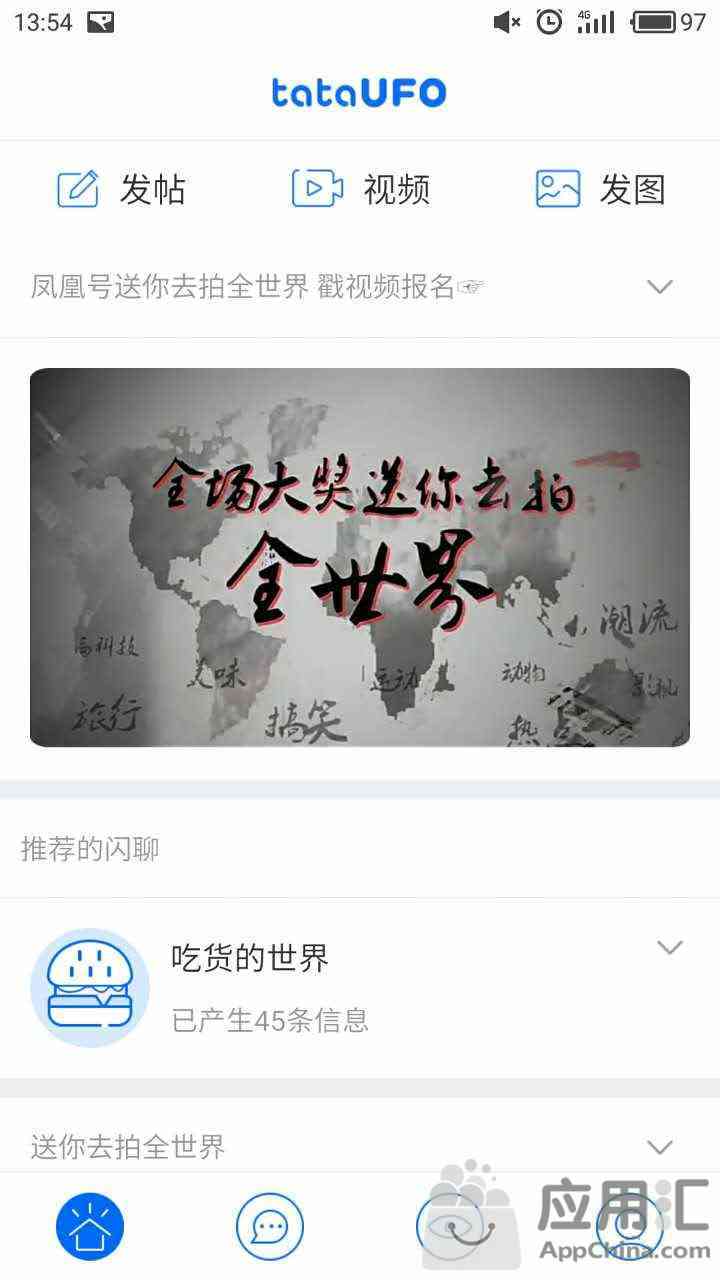720x1280 pixels.
Task: Expand the chevron beside 吃货的世界
Action: tap(669, 947)
